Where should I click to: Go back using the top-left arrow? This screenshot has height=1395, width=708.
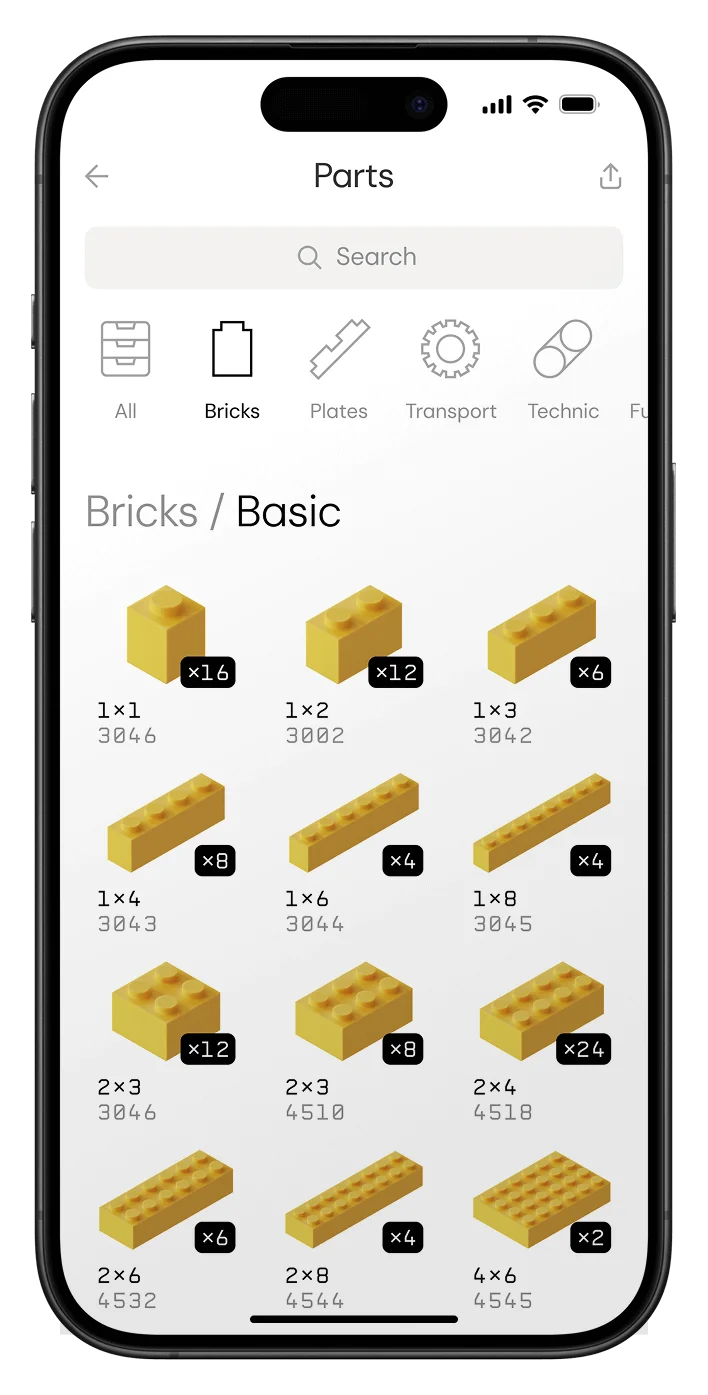click(x=97, y=177)
